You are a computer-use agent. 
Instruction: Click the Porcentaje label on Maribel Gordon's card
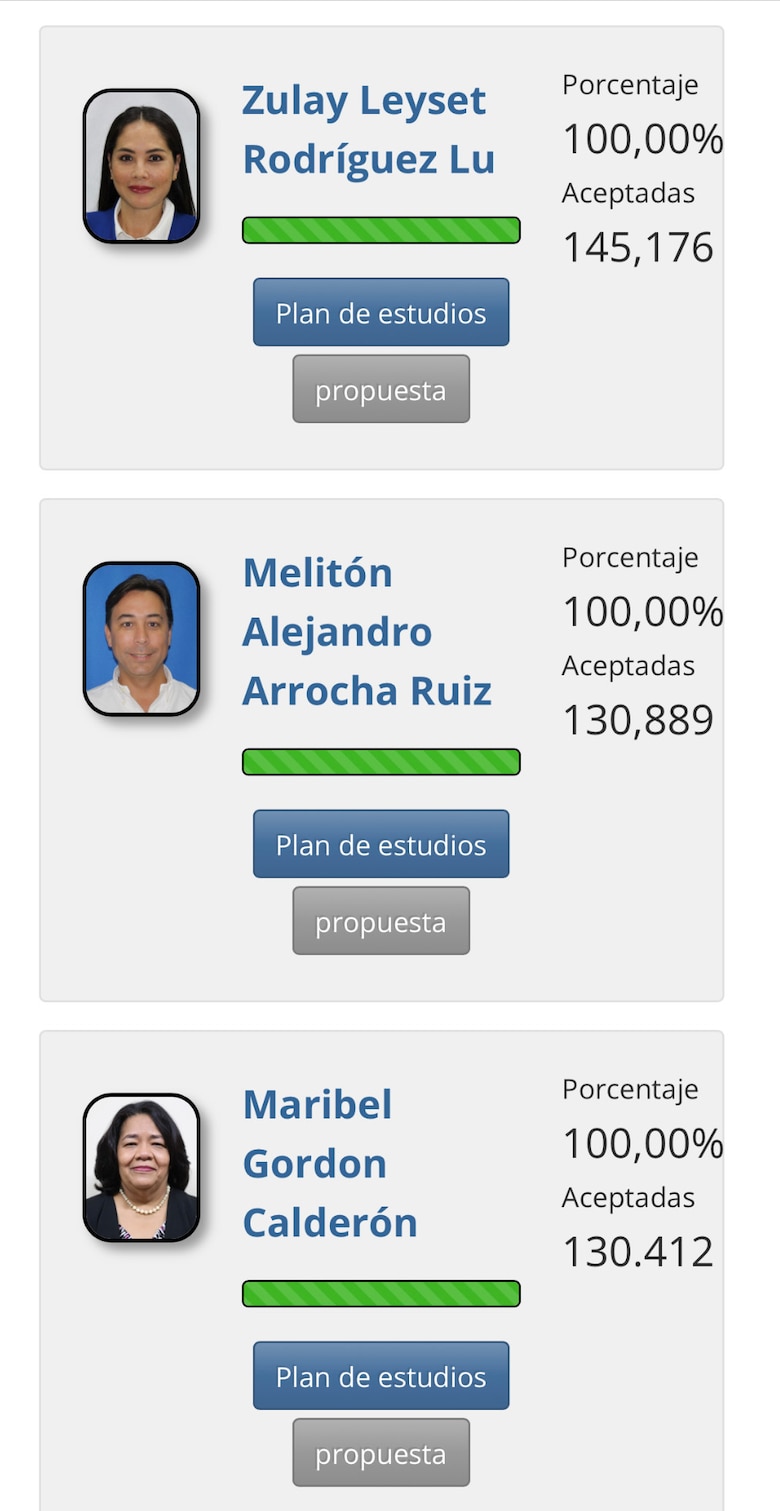click(630, 1089)
